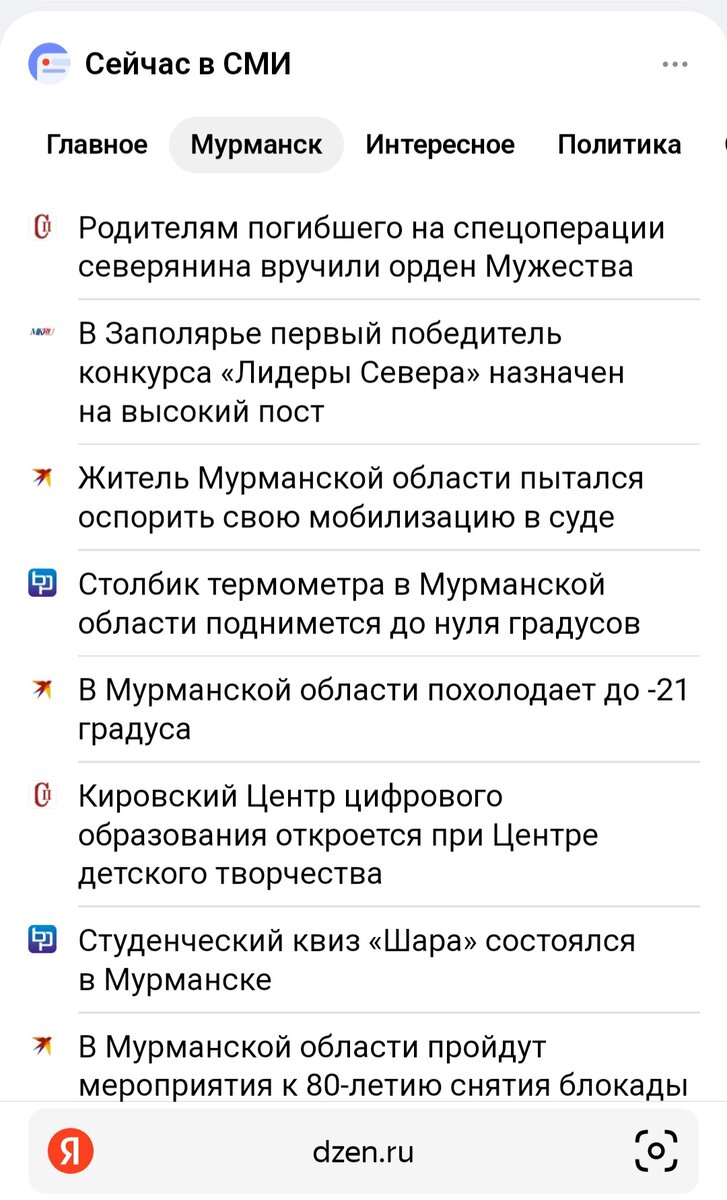Open the three-dot options menu
This screenshot has width=727, height=1200.
pyautogui.click(x=674, y=63)
